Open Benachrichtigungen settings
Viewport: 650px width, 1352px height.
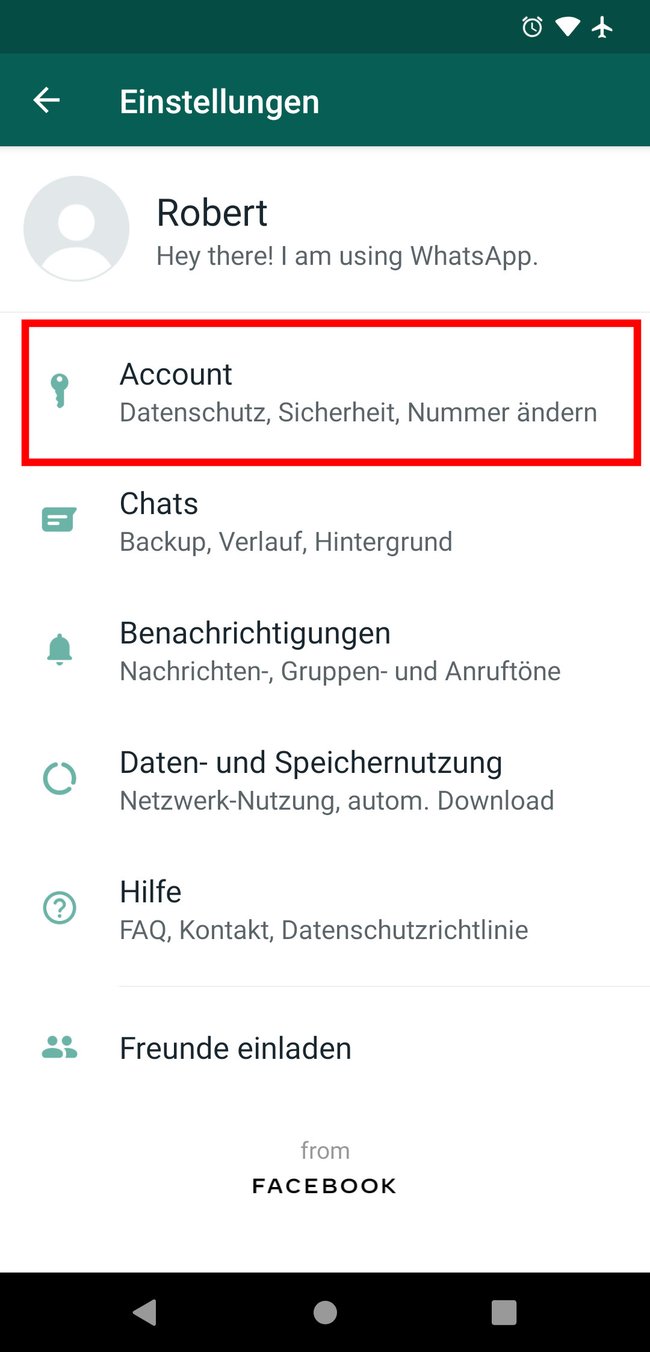pos(325,650)
